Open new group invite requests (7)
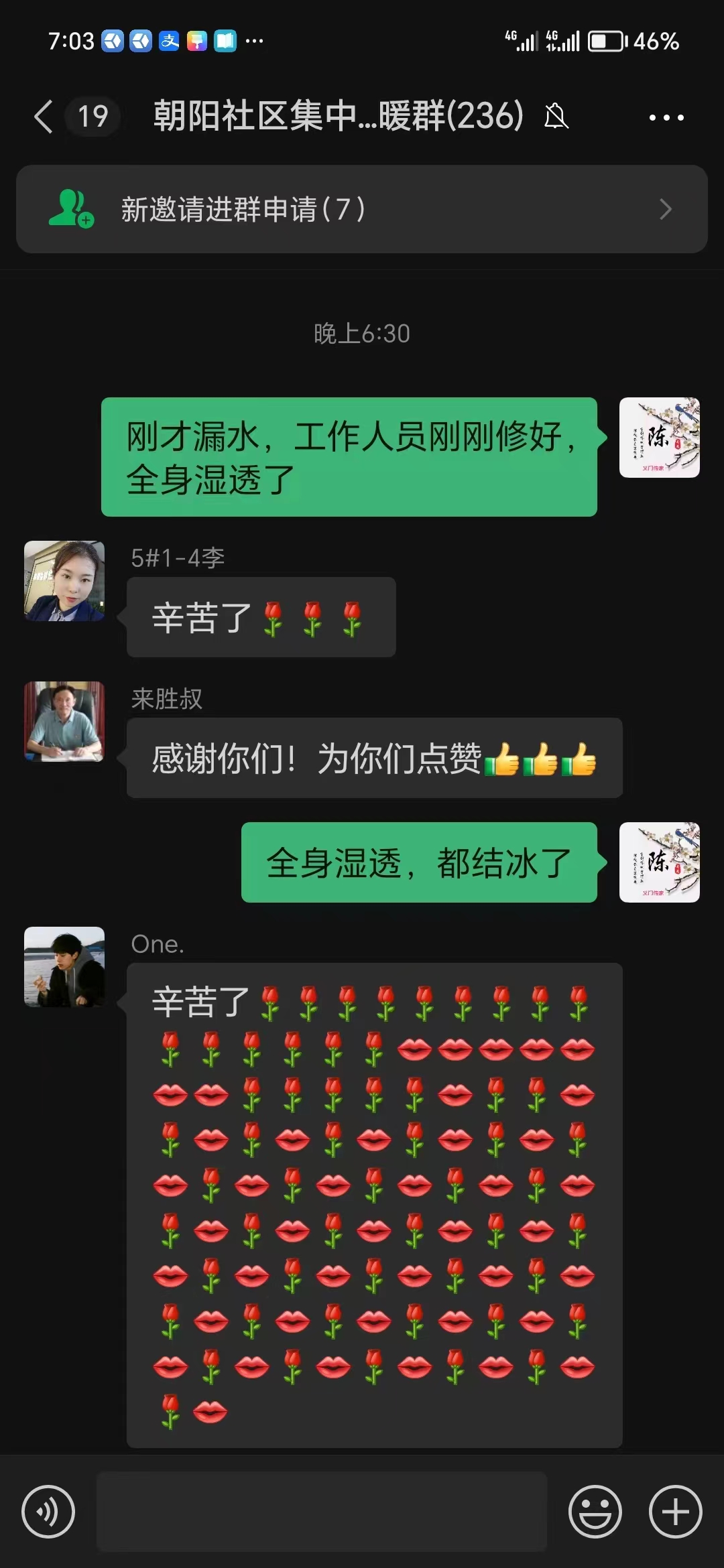 click(x=362, y=209)
